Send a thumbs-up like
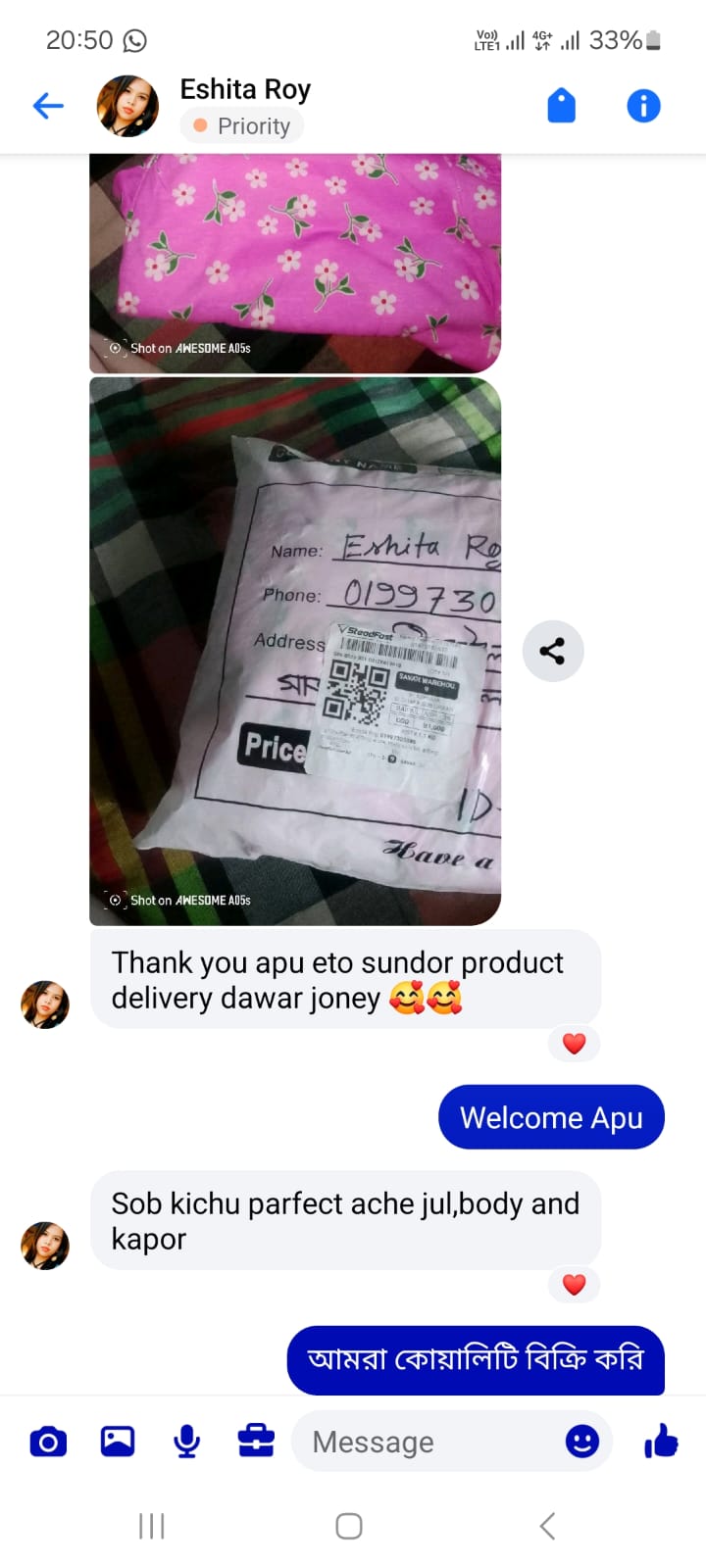Image resolution: width=706 pixels, height=1568 pixels. coord(662,1442)
